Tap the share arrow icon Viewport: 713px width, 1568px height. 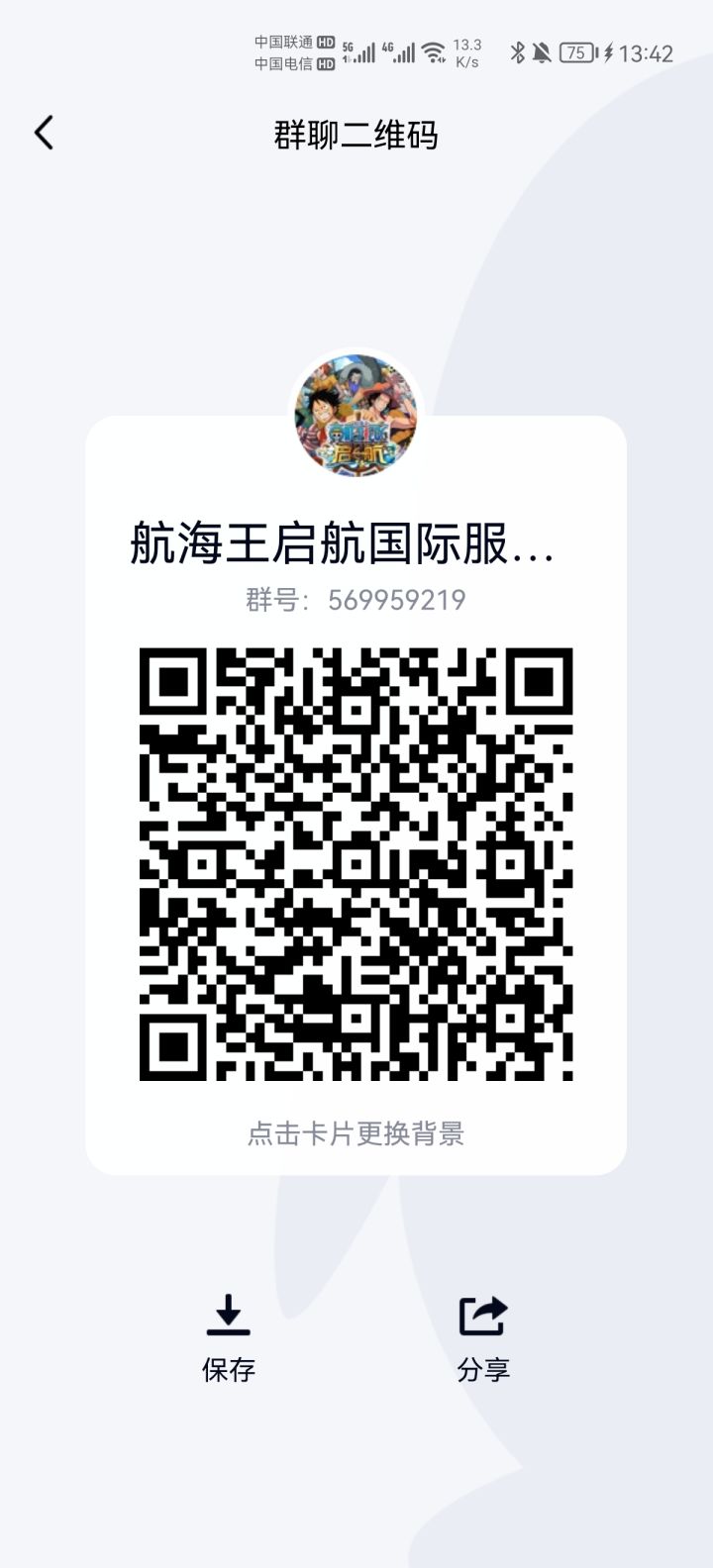482,1317
